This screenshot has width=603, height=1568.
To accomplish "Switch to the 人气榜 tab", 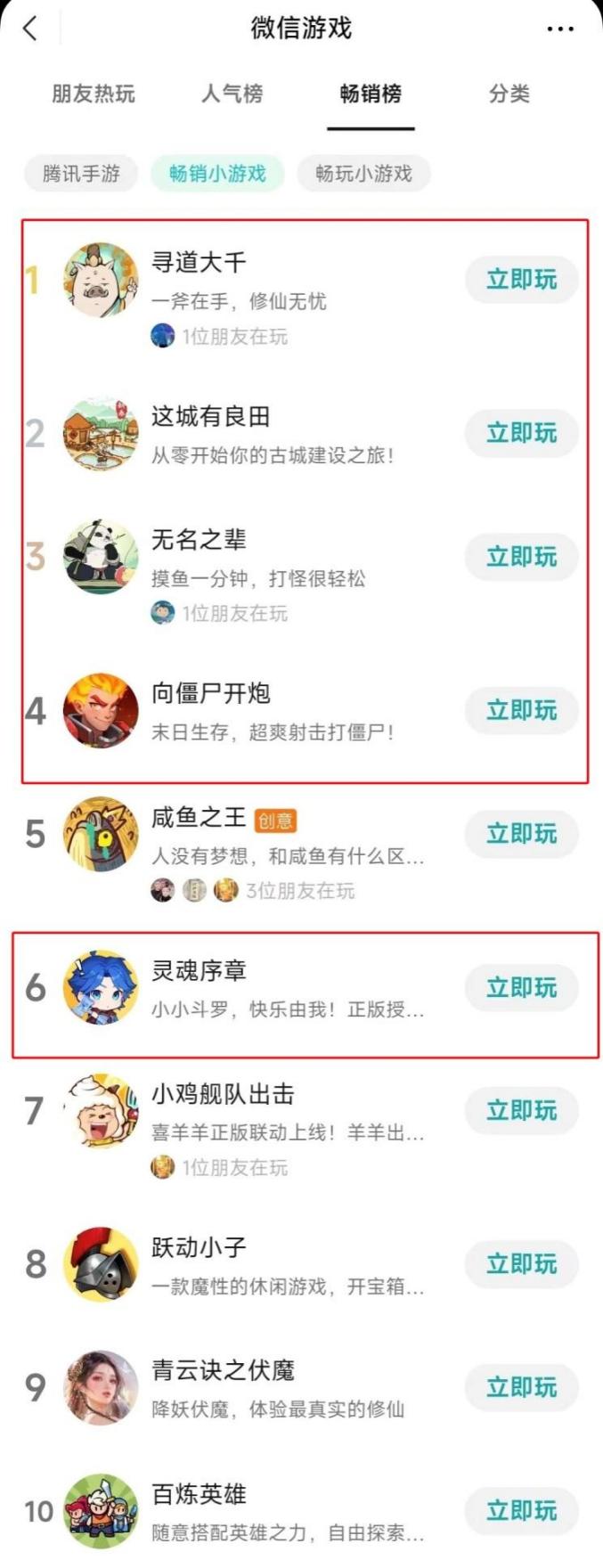I will pyautogui.click(x=232, y=94).
